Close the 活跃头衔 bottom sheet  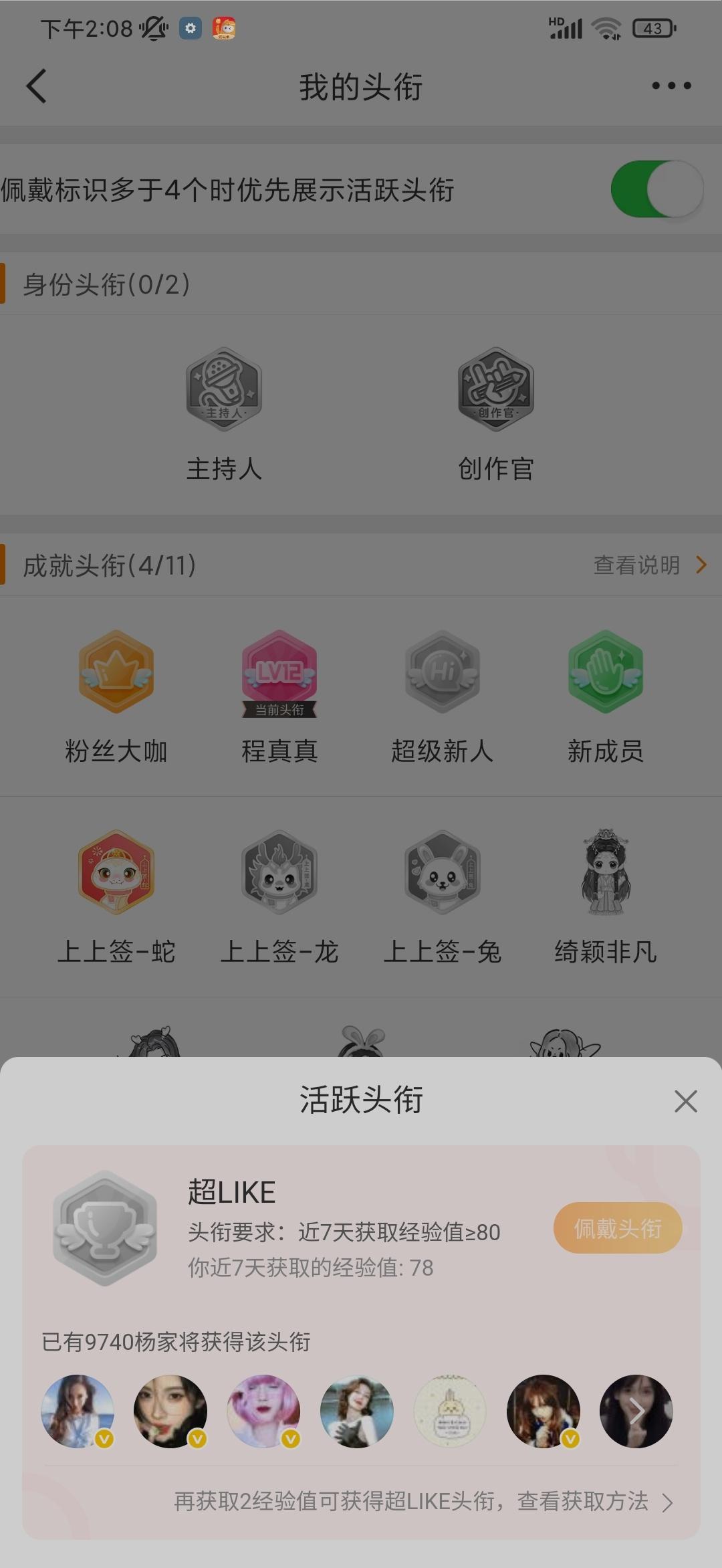coord(686,1101)
